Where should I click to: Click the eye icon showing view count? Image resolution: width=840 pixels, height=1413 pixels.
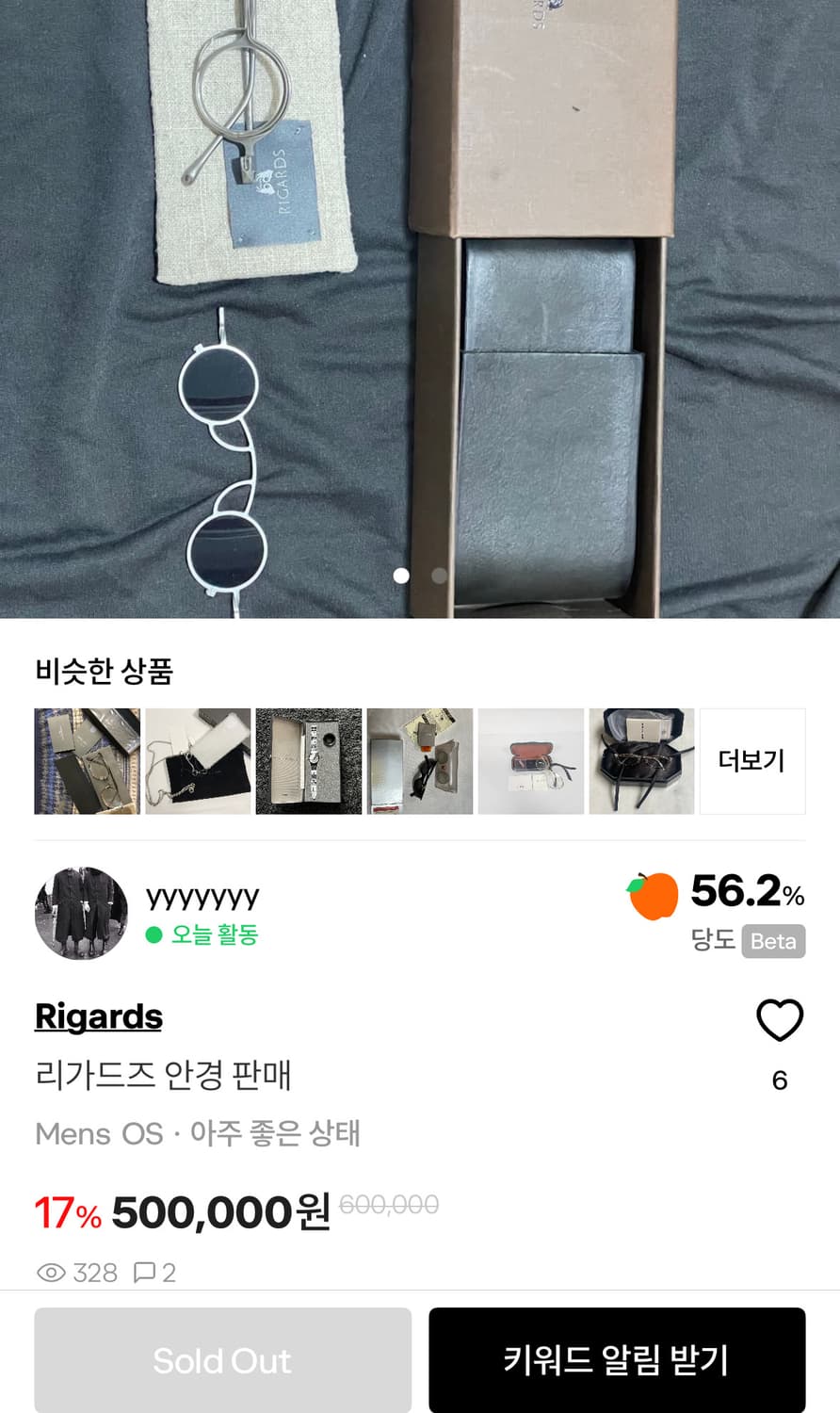tap(49, 1273)
